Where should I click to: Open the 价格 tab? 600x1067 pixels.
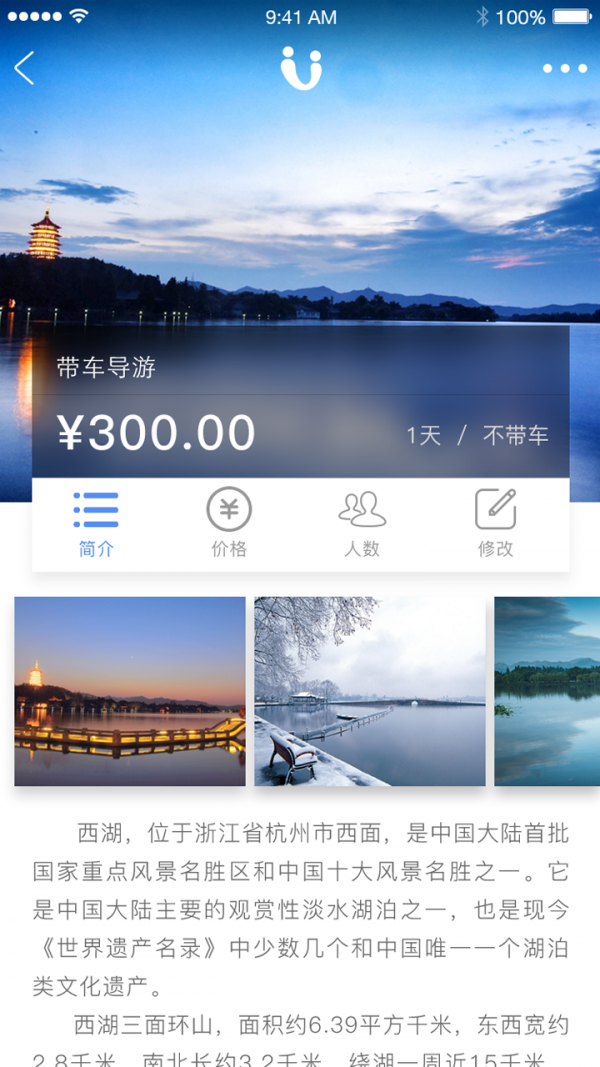click(229, 524)
